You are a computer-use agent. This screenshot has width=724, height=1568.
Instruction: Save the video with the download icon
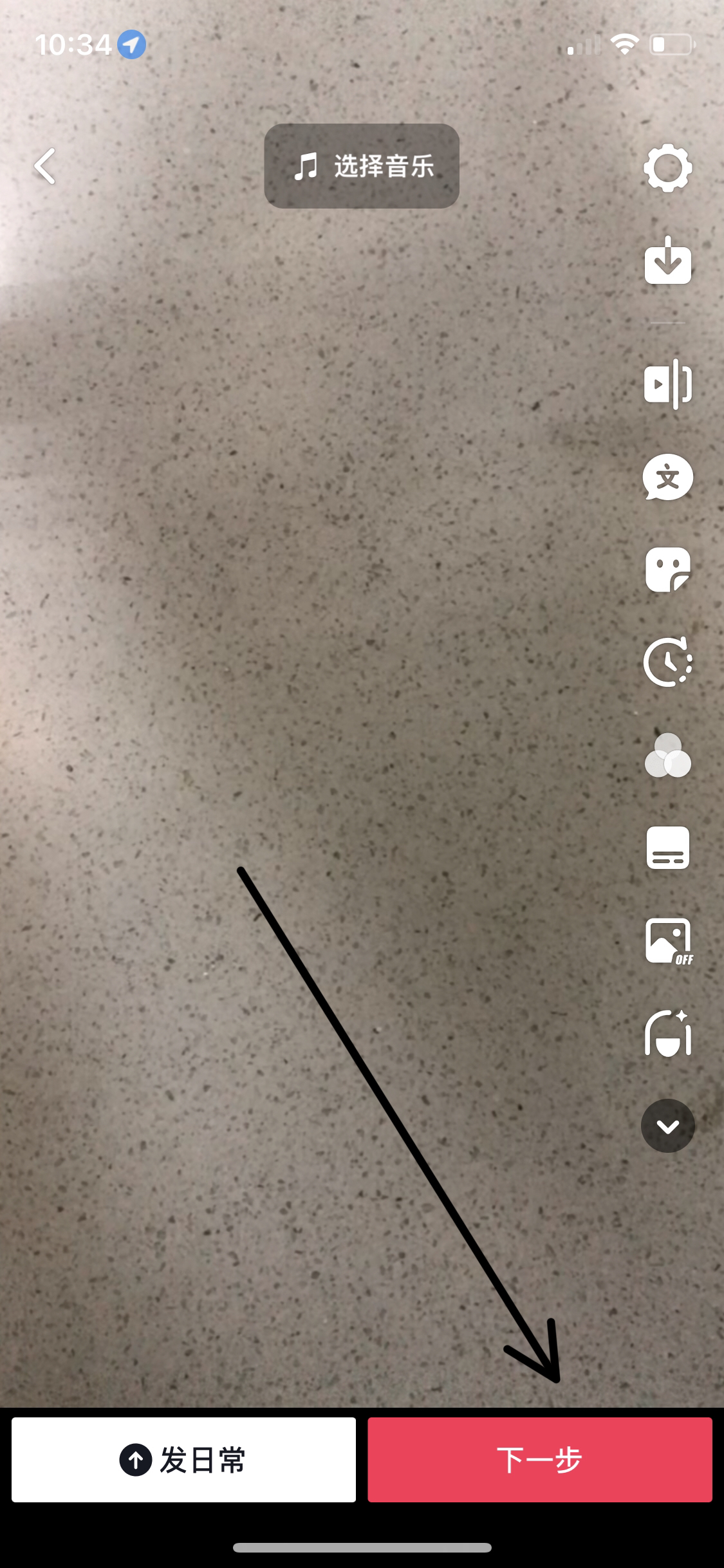tap(667, 261)
